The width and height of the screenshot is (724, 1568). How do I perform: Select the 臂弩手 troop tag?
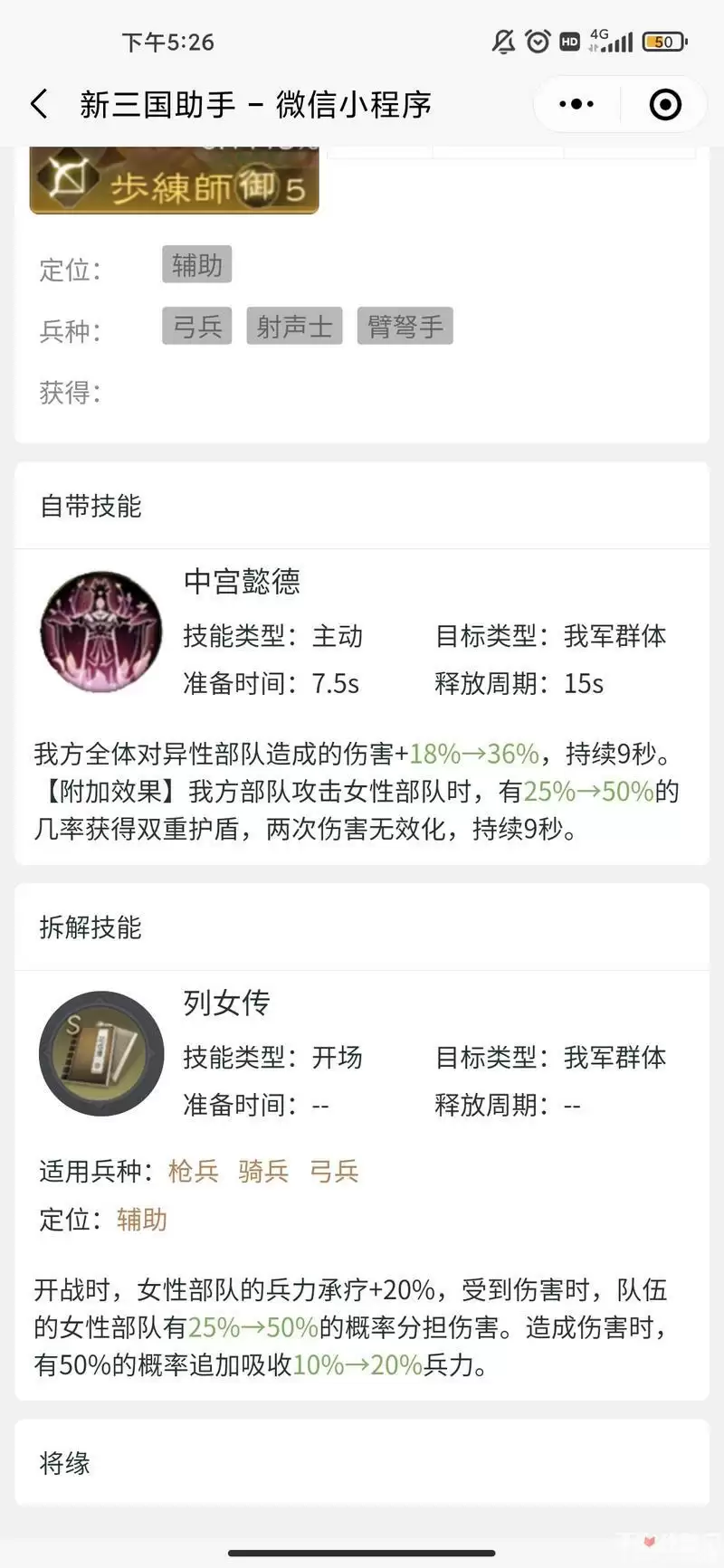405,327
